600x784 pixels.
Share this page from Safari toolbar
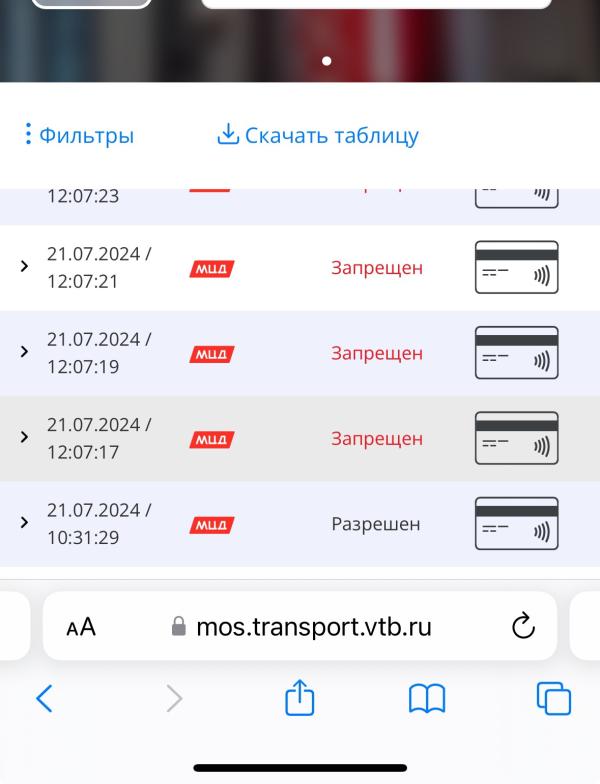[300, 698]
